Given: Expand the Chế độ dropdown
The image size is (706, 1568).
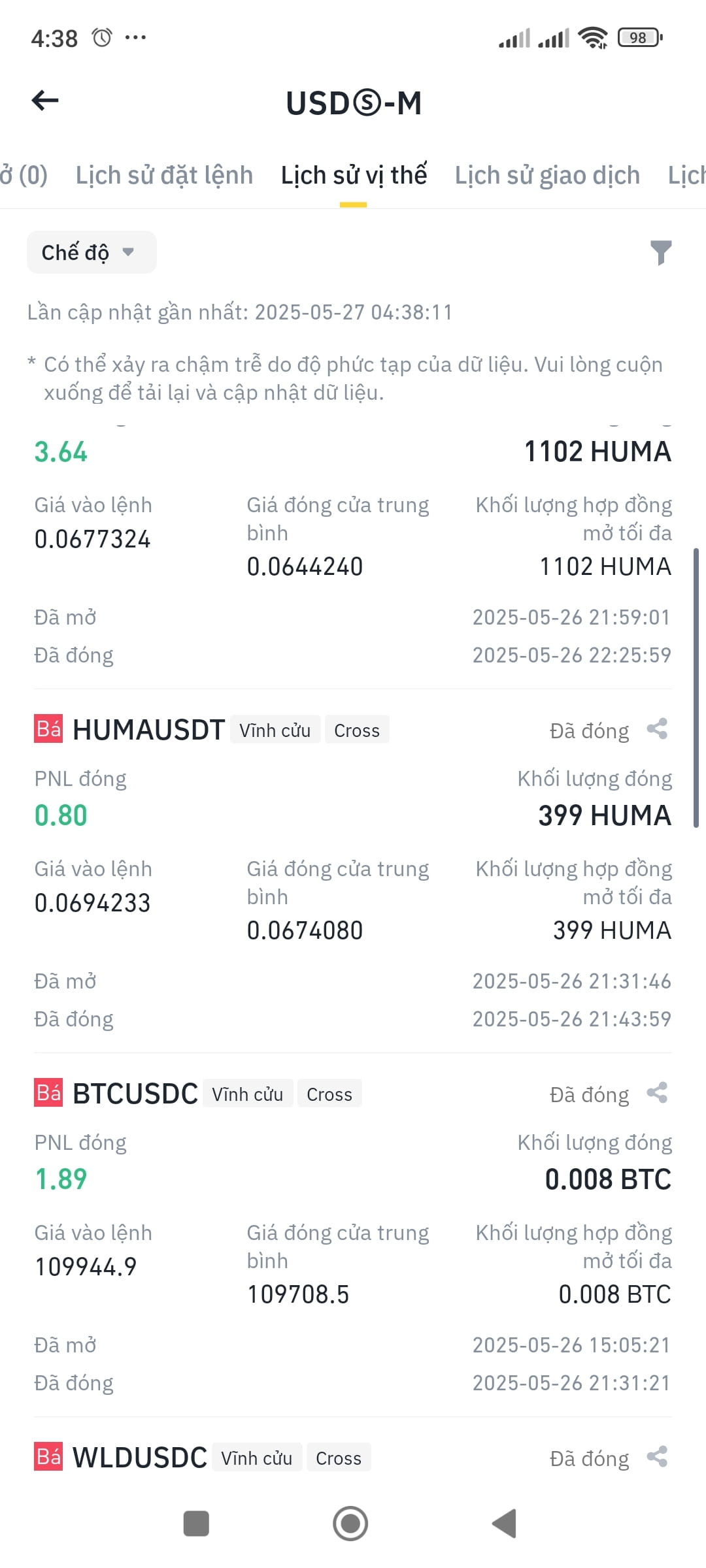Looking at the screenshot, I should pyautogui.click(x=92, y=252).
